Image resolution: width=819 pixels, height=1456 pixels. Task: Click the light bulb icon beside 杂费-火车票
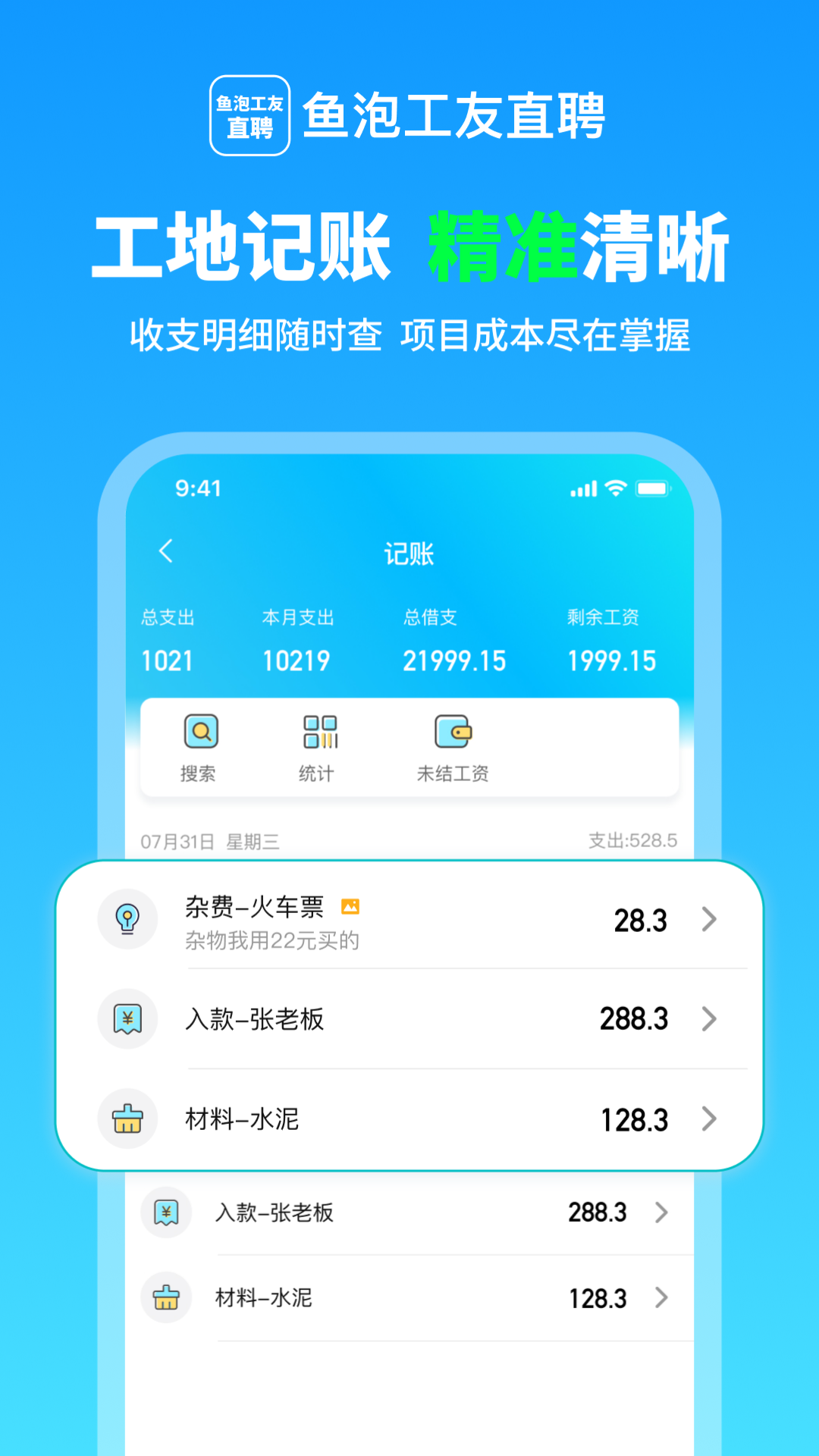coord(127,920)
